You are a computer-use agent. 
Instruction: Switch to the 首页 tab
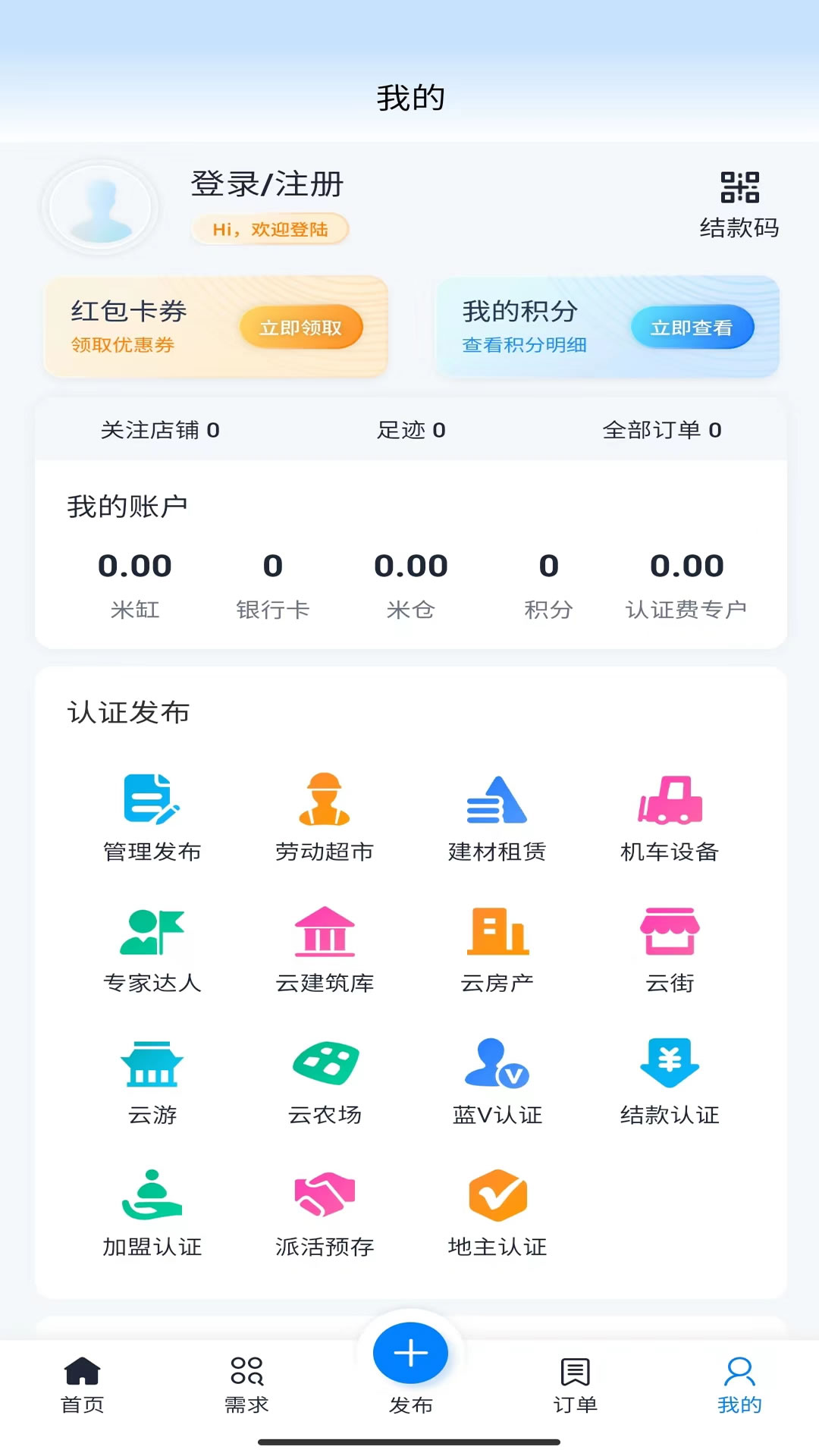point(82,1384)
